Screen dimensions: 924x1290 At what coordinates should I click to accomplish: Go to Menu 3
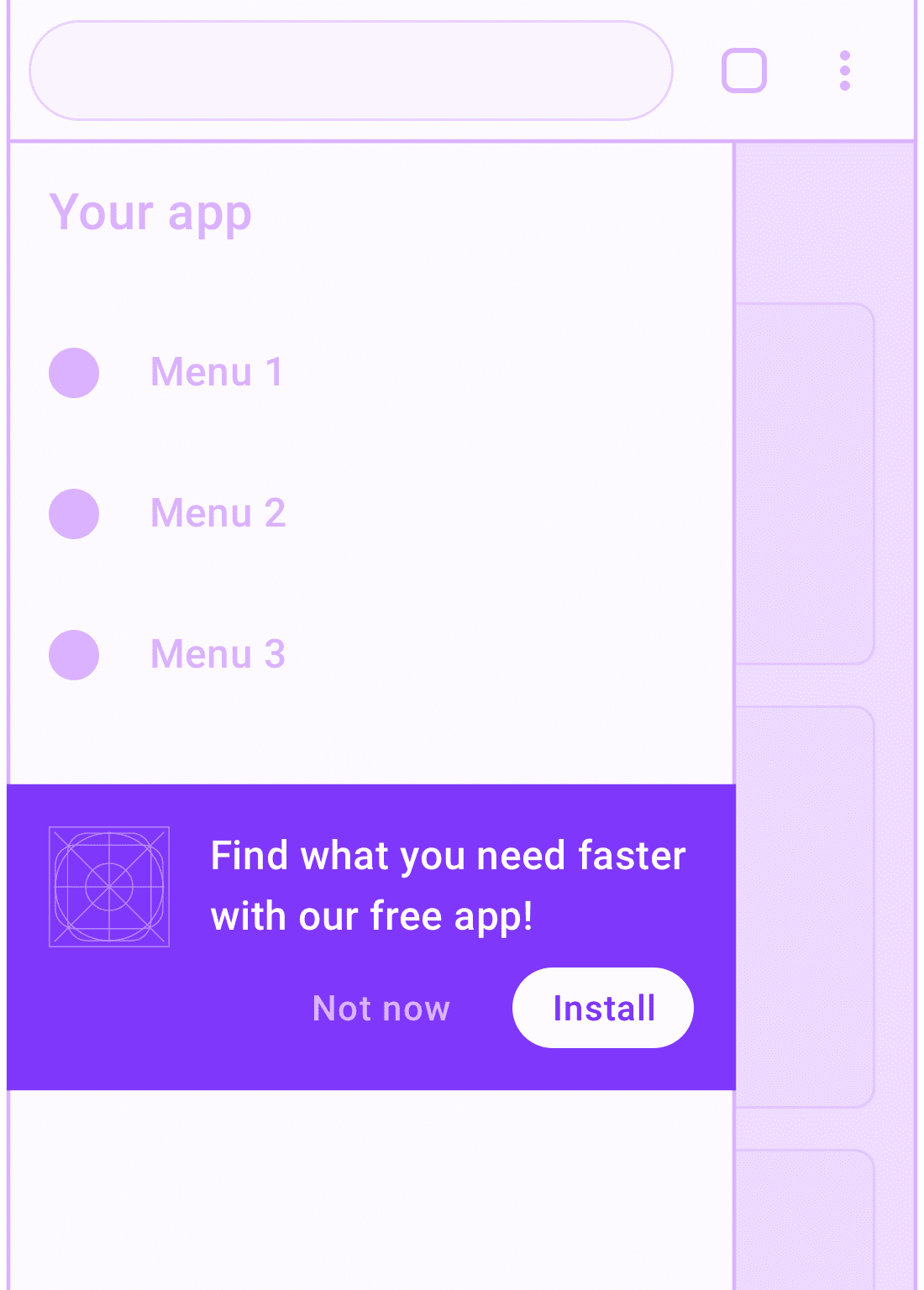[x=218, y=654]
